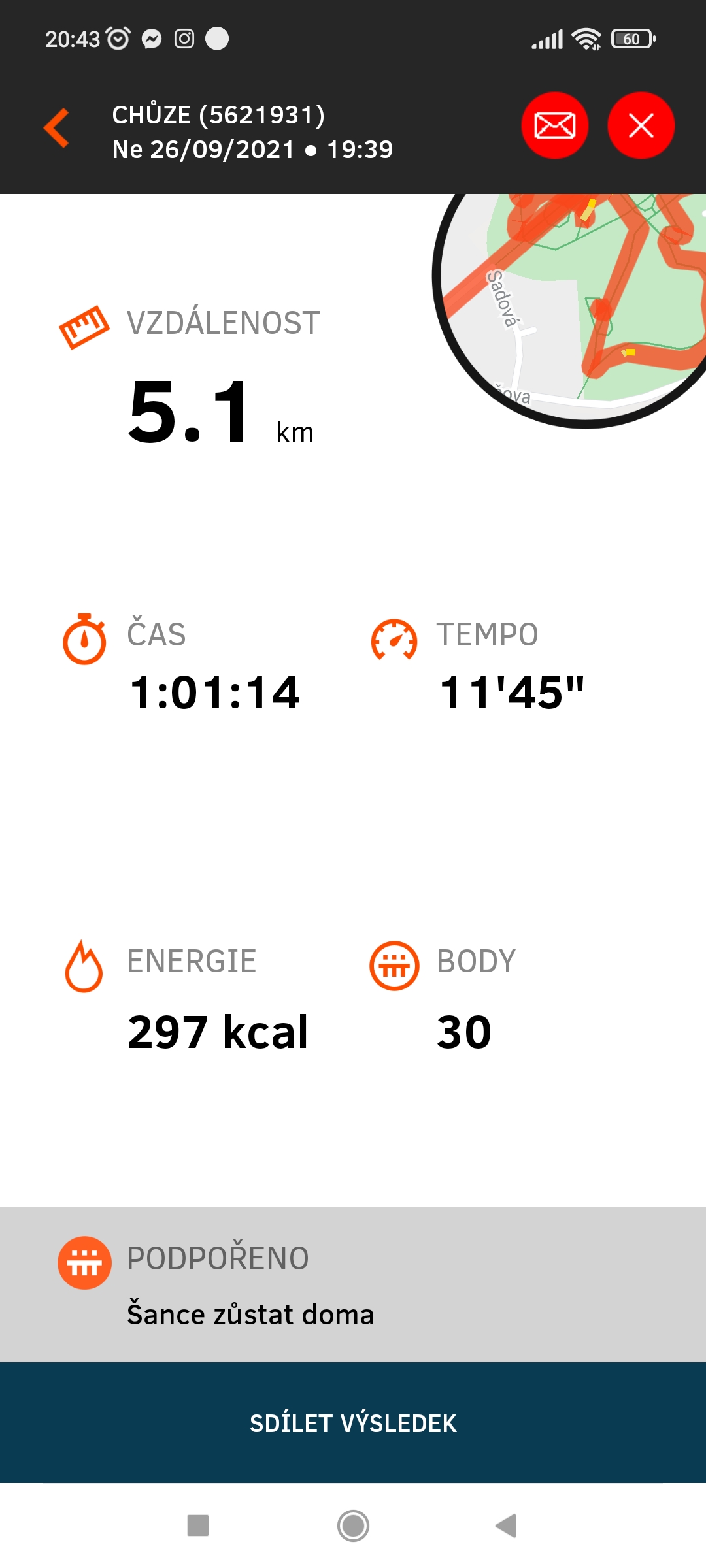Viewport: 706px width, 1568px height.
Task: Tap the system home button
Action: tap(353, 1526)
